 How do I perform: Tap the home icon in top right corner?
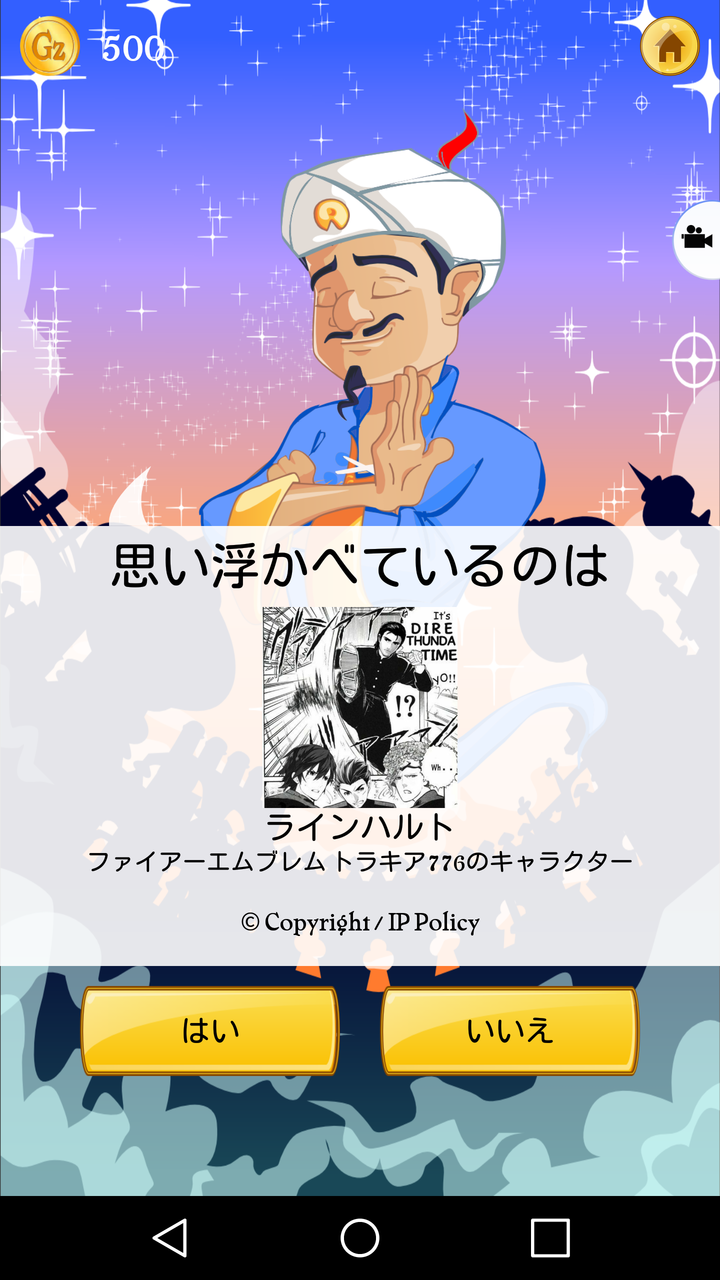pos(671,45)
